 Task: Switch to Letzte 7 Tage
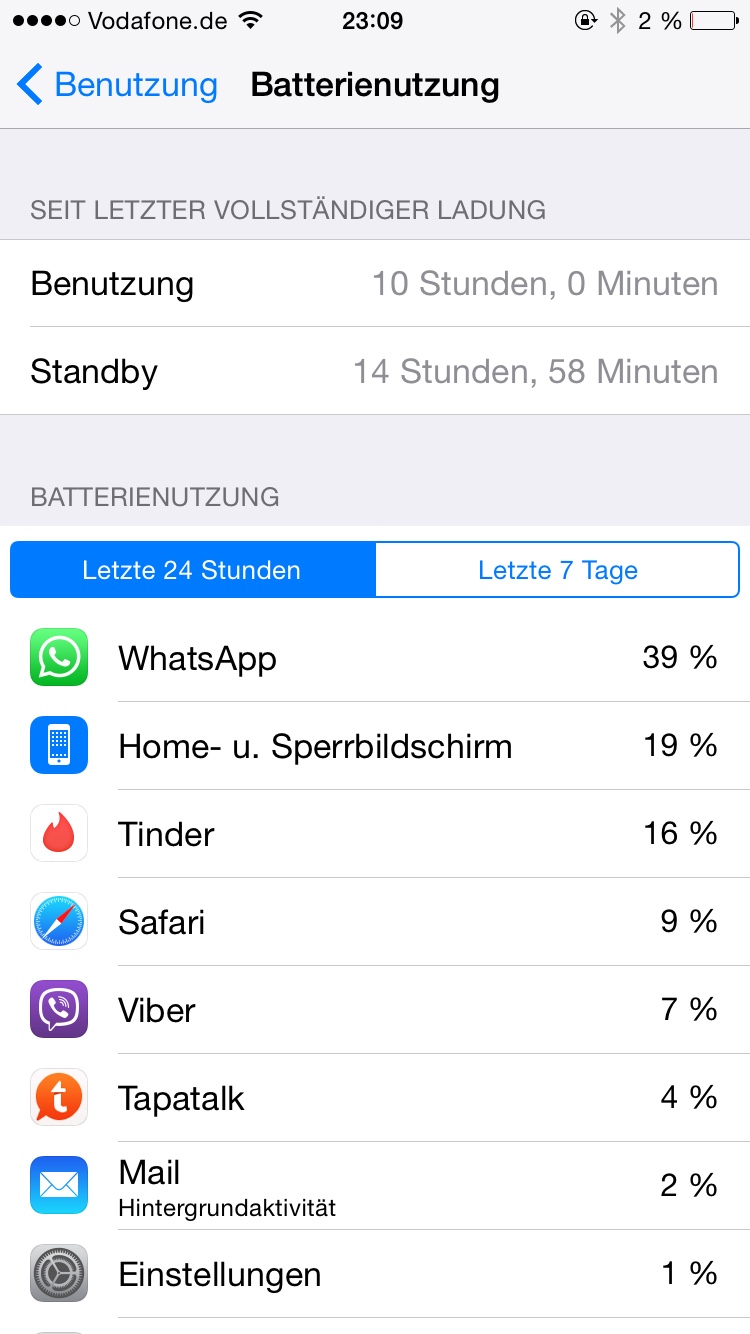(557, 570)
